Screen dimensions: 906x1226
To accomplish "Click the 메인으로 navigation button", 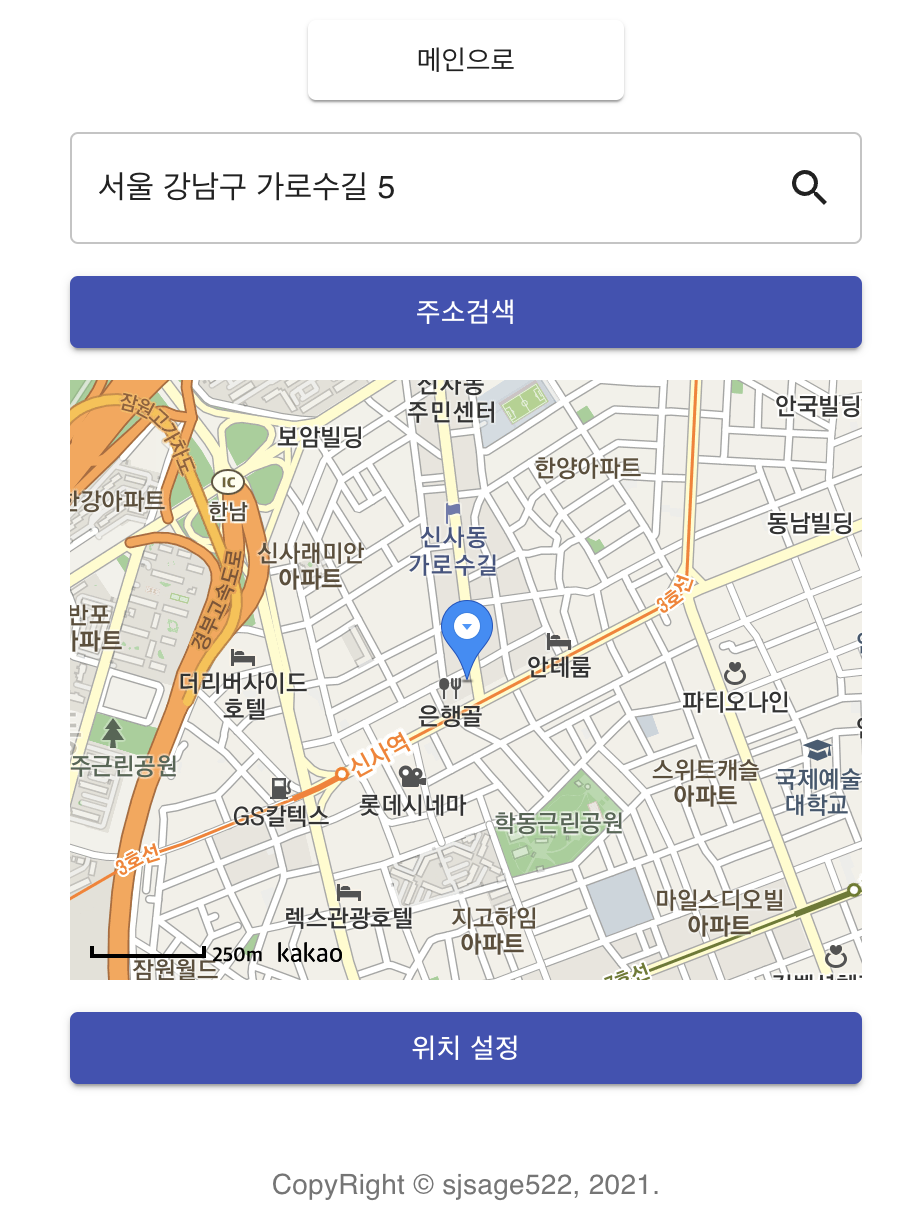I will (x=465, y=59).
